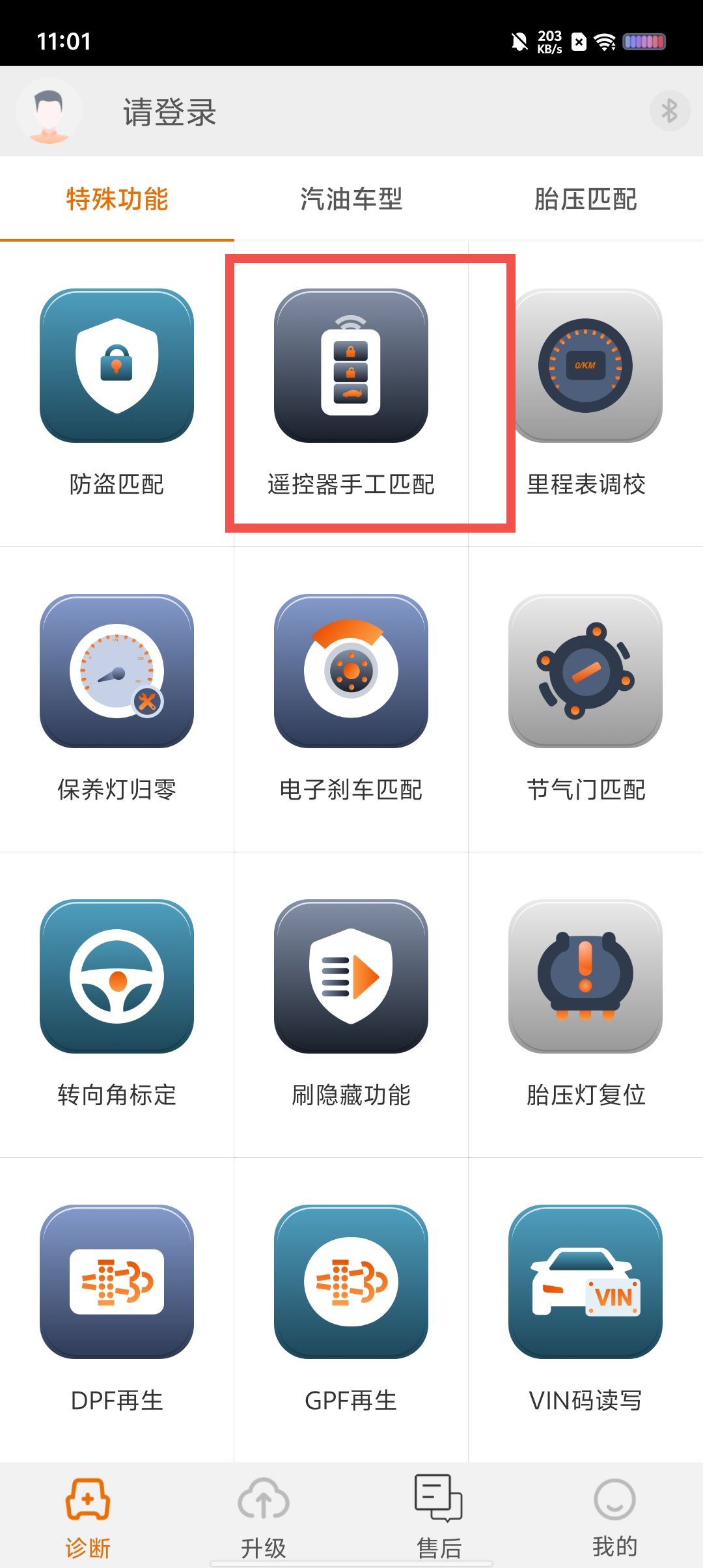Viewport: 703px width, 1568px height.
Task: Go to the 售后 tab
Action: point(439,1517)
